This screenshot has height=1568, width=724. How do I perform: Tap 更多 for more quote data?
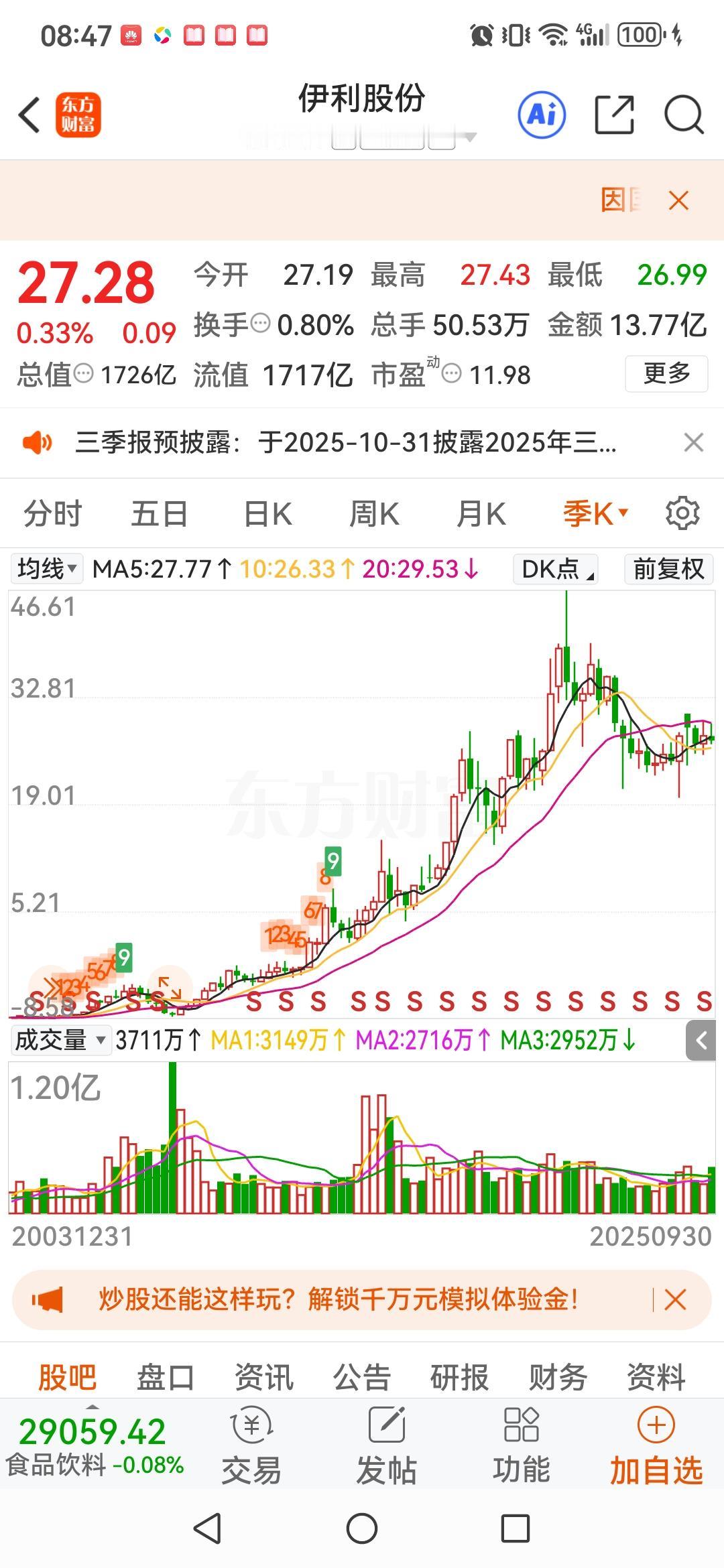[666, 374]
